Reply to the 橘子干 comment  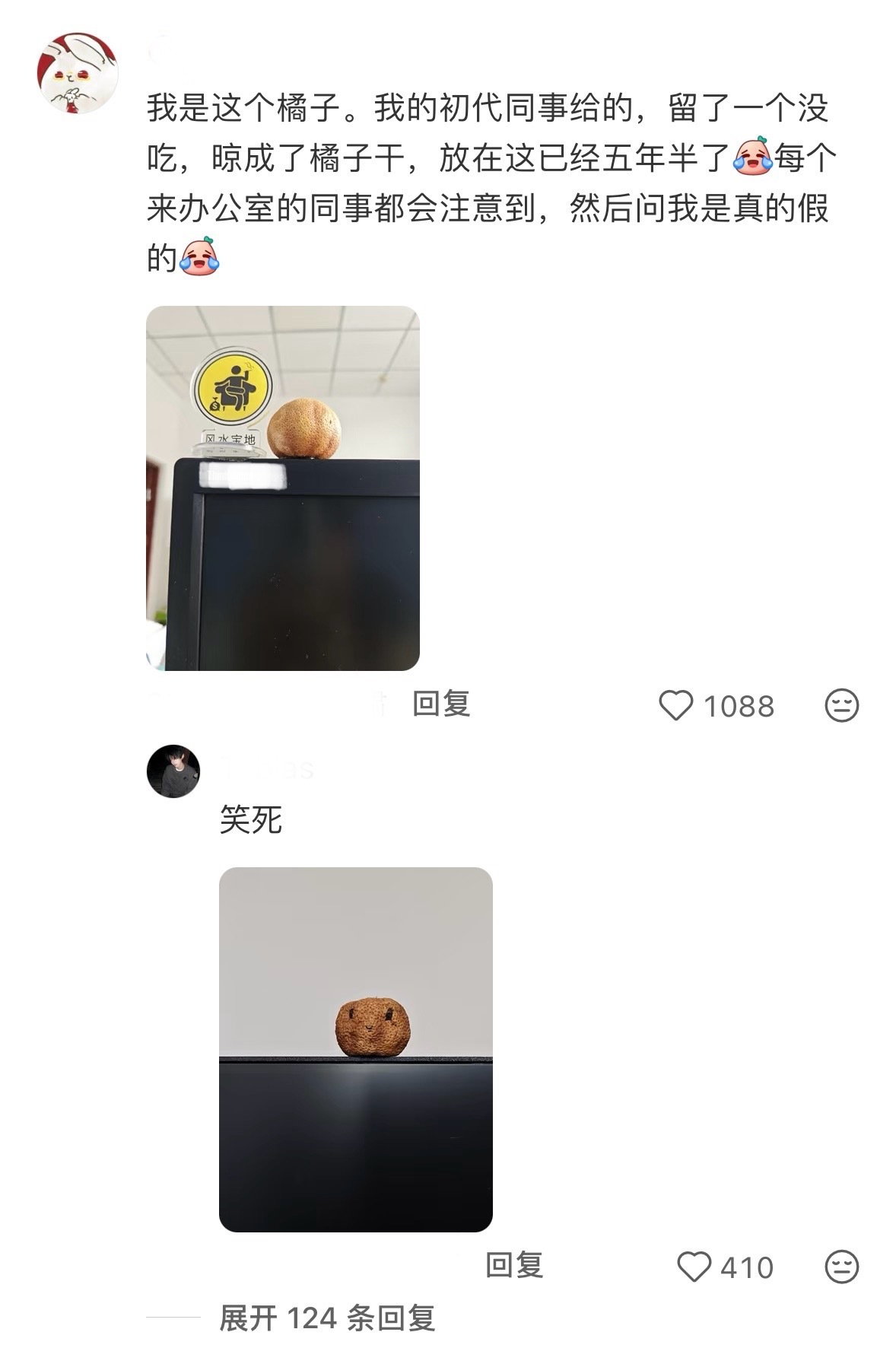[x=441, y=704]
